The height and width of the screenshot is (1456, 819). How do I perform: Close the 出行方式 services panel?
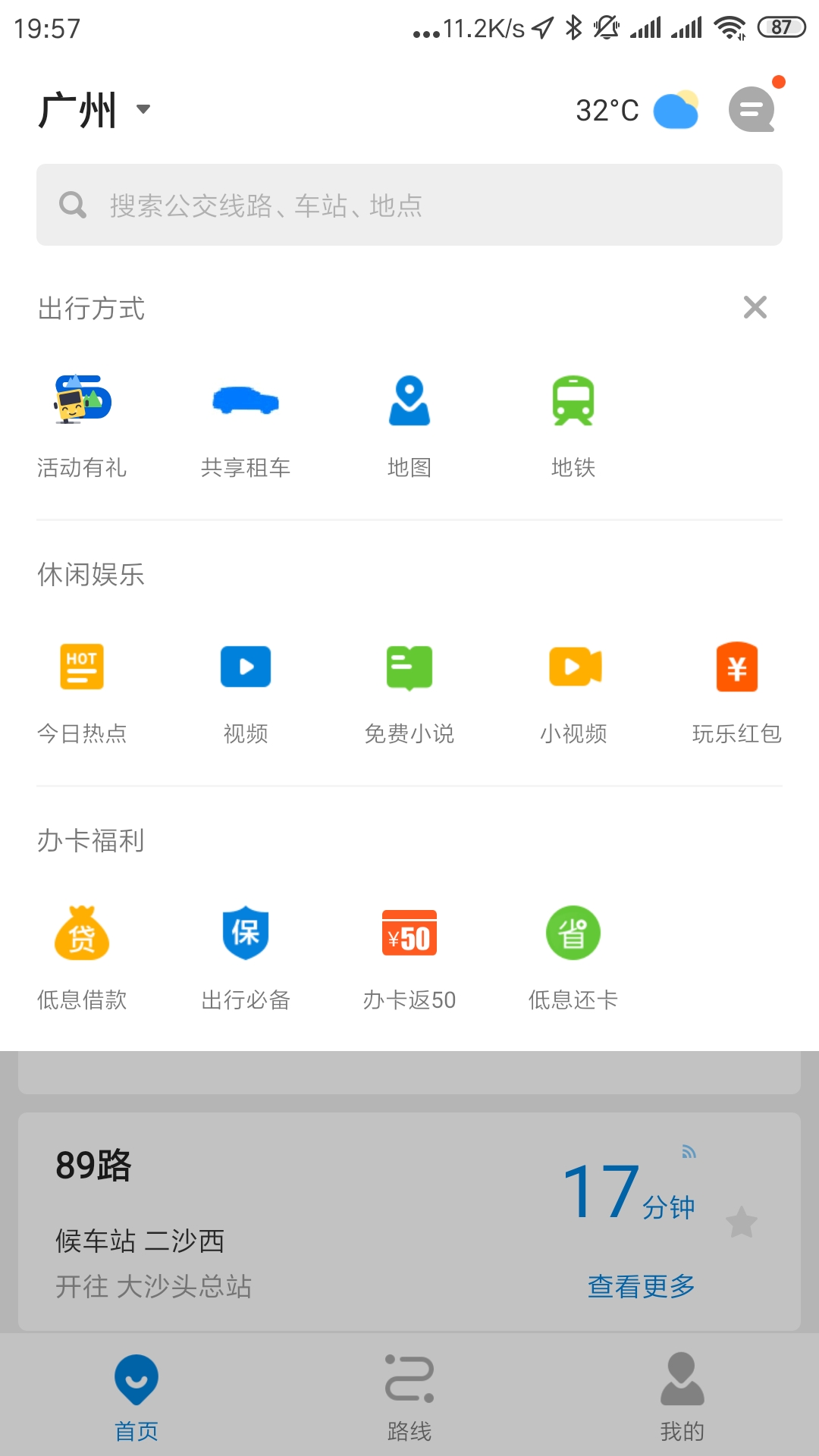tap(755, 307)
